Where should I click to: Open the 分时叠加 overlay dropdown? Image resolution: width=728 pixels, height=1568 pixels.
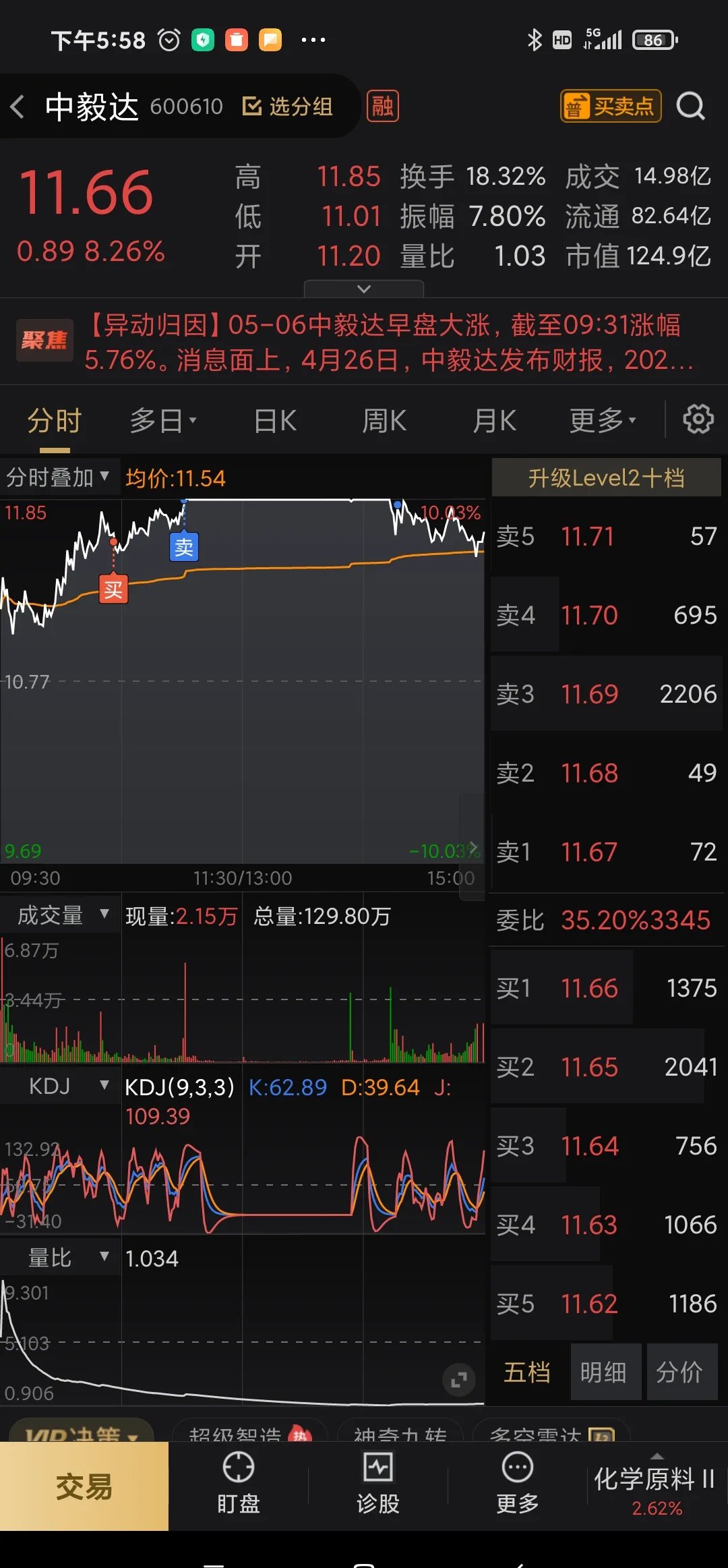coord(59,476)
